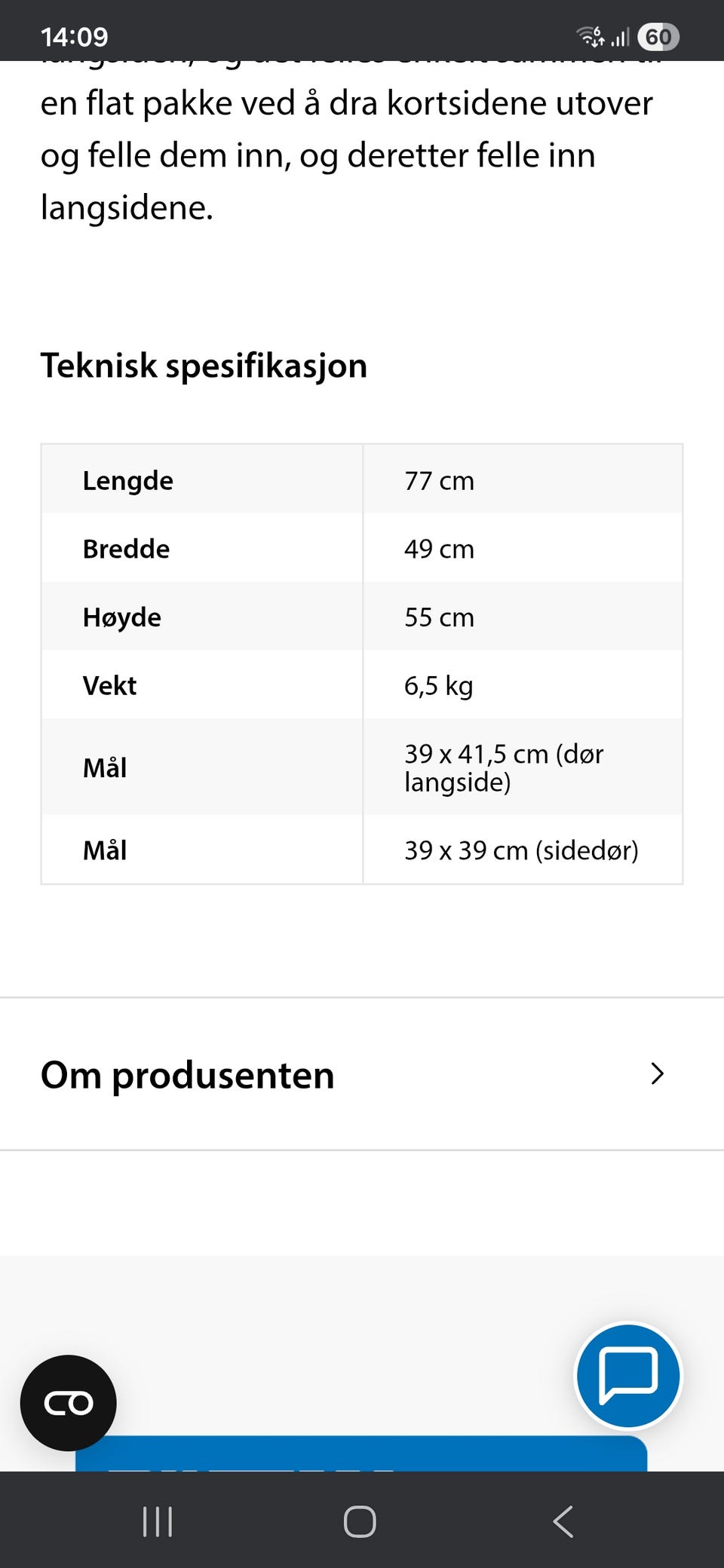Open the blue chat bubble widget
This screenshot has width=724, height=1568.
[x=628, y=1375]
